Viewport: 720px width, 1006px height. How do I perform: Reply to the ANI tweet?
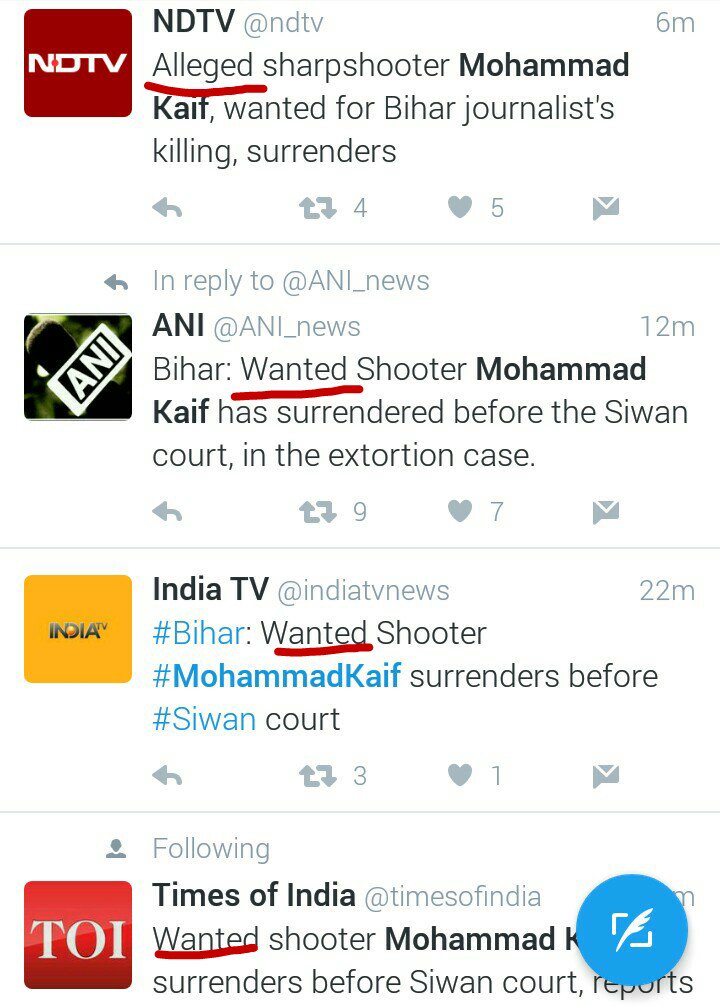(167, 512)
